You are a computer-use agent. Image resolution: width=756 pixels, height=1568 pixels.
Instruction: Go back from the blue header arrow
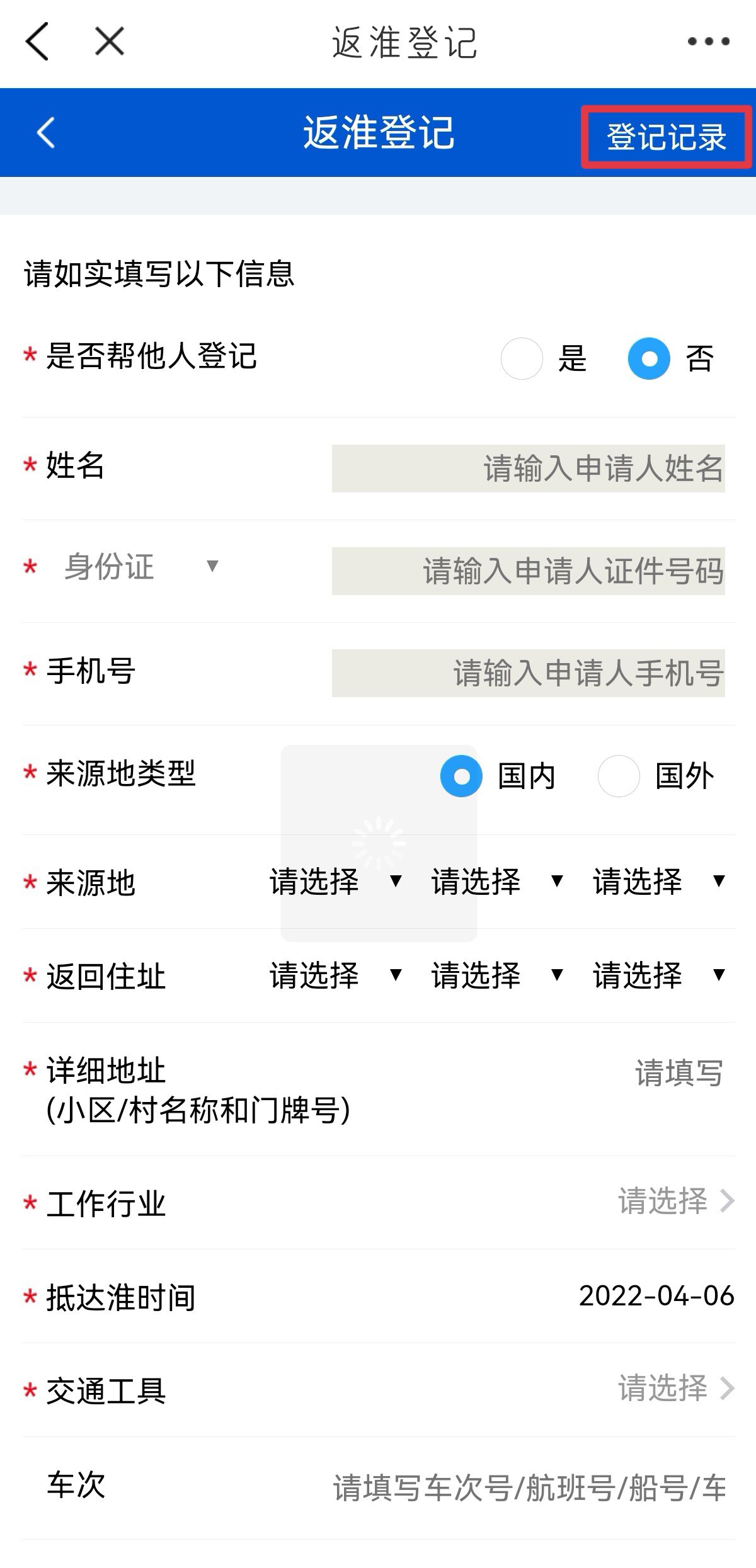46,133
